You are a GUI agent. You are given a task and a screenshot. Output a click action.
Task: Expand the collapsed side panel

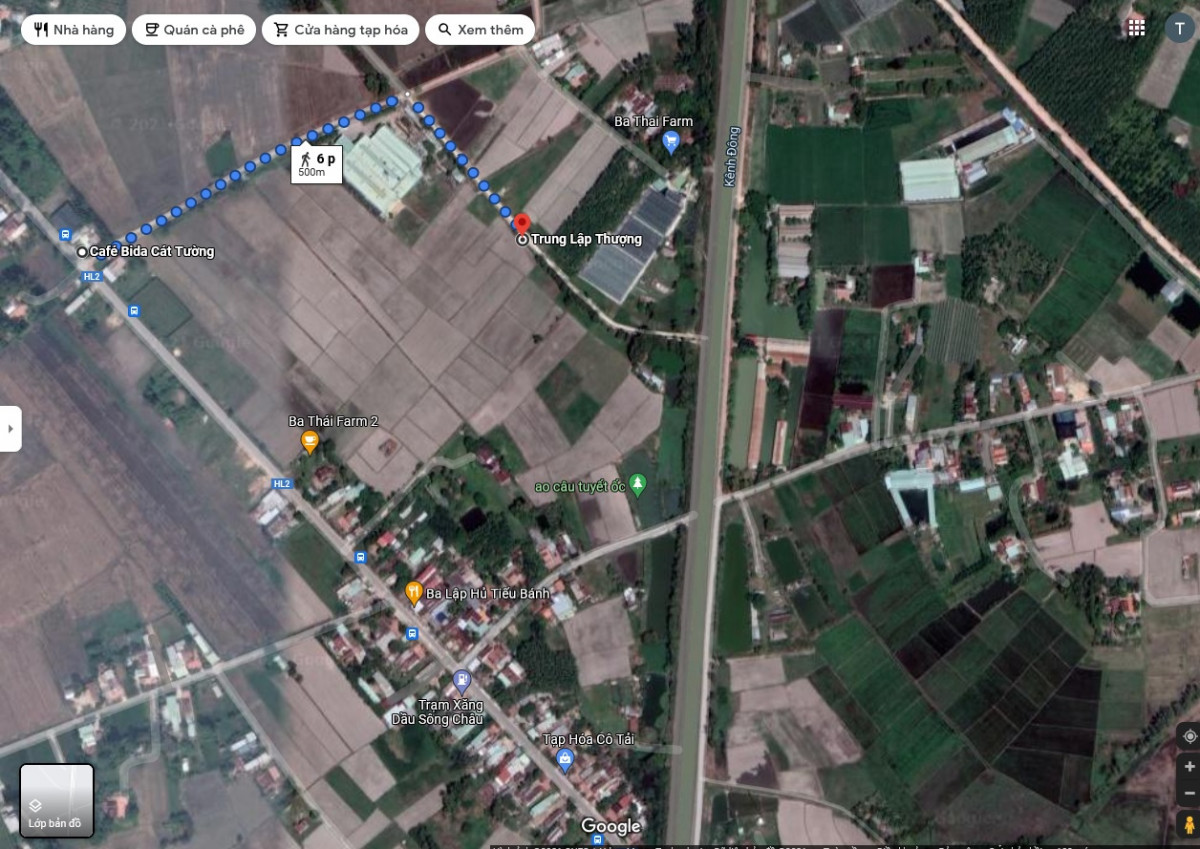coord(10,428)
